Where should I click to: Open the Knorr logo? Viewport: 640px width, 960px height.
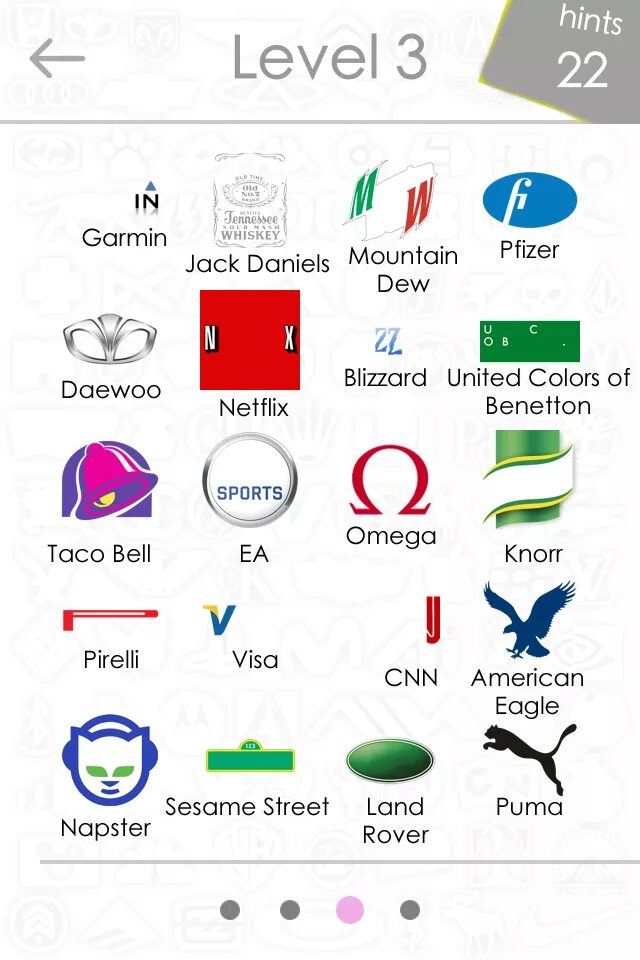click(528, 480)
